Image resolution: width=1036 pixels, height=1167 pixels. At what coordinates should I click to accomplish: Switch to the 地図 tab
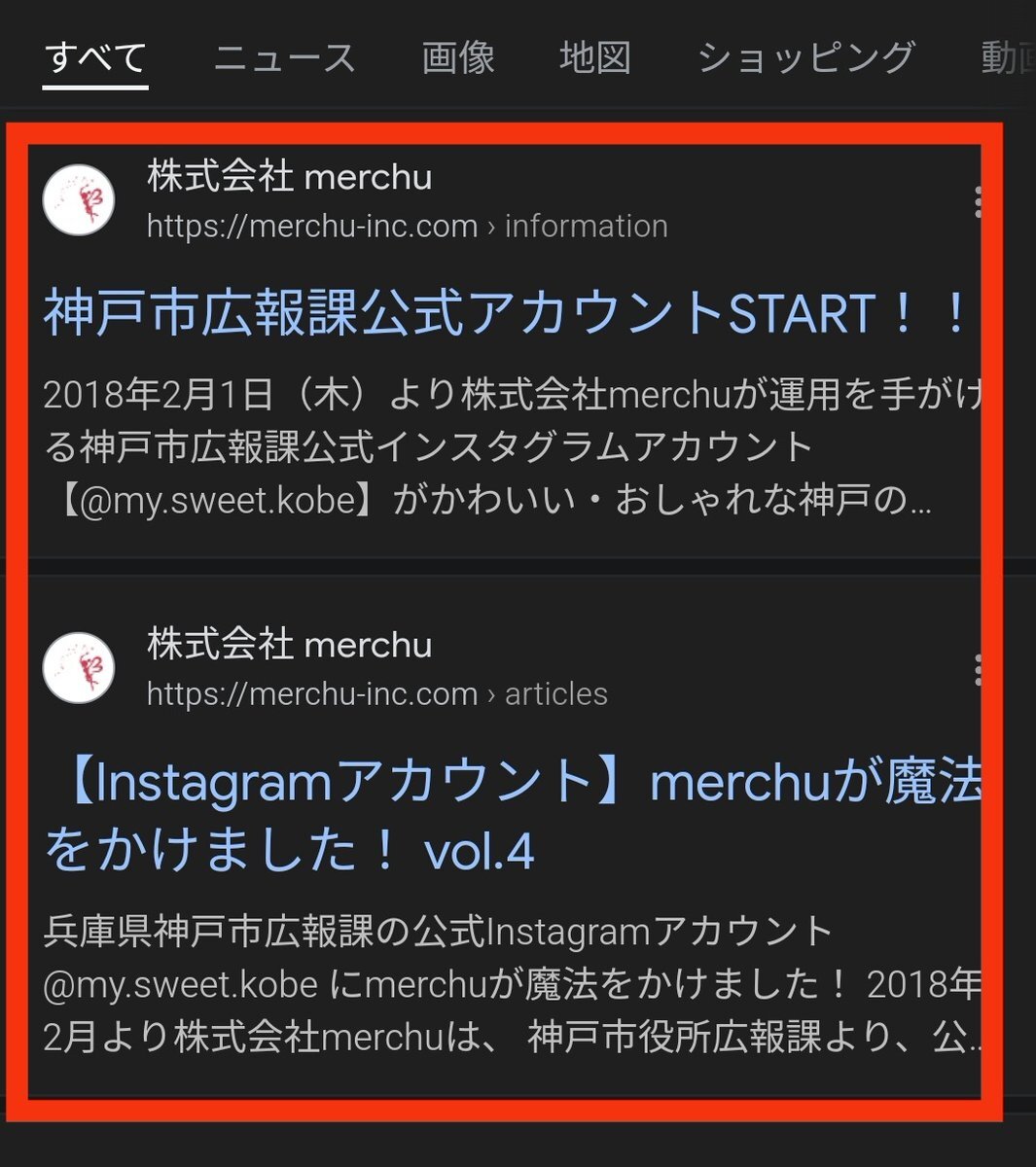point(595,57)
